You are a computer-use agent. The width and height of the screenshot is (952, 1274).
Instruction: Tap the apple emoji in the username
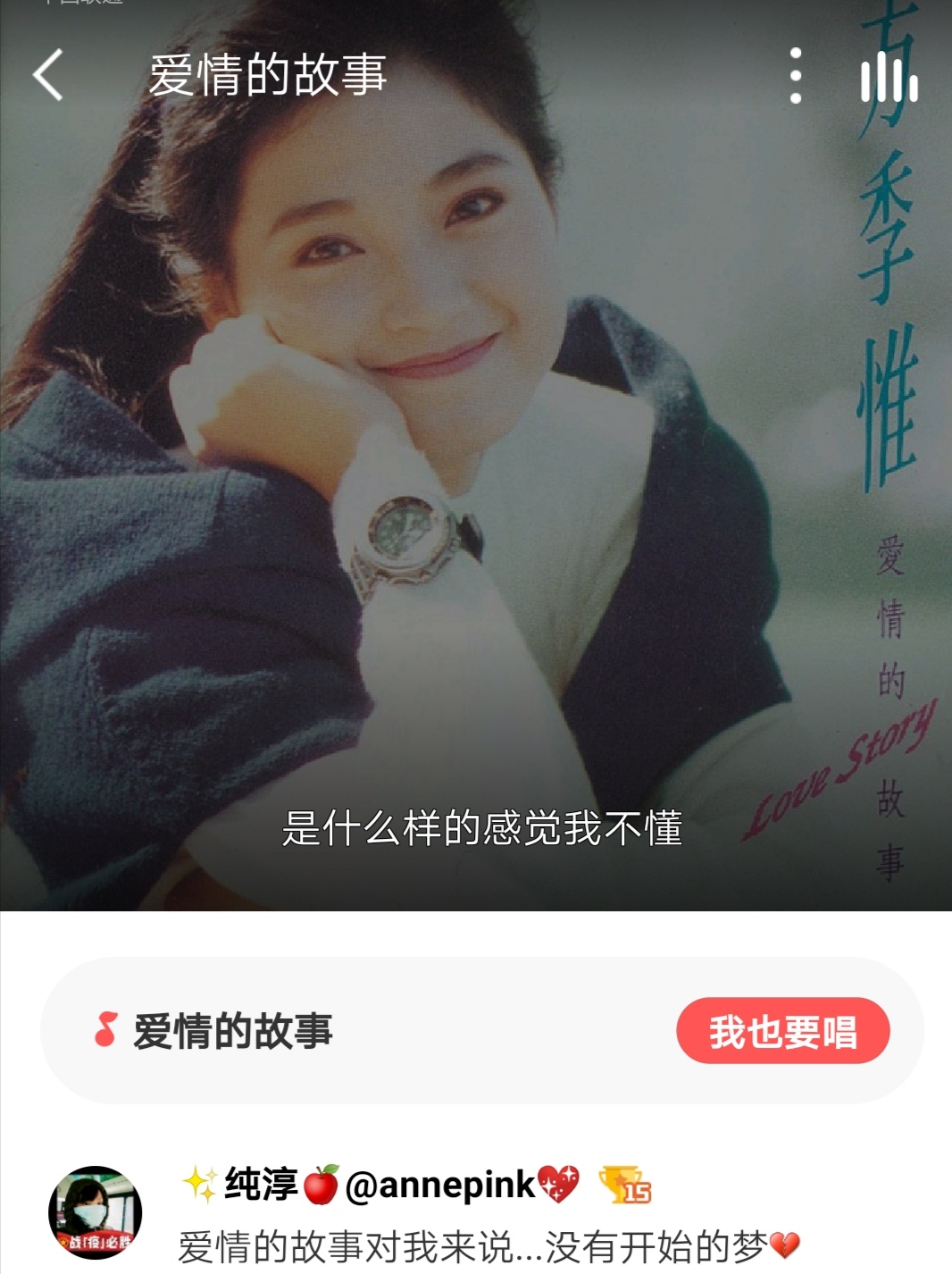click(x=319, y=1183)
